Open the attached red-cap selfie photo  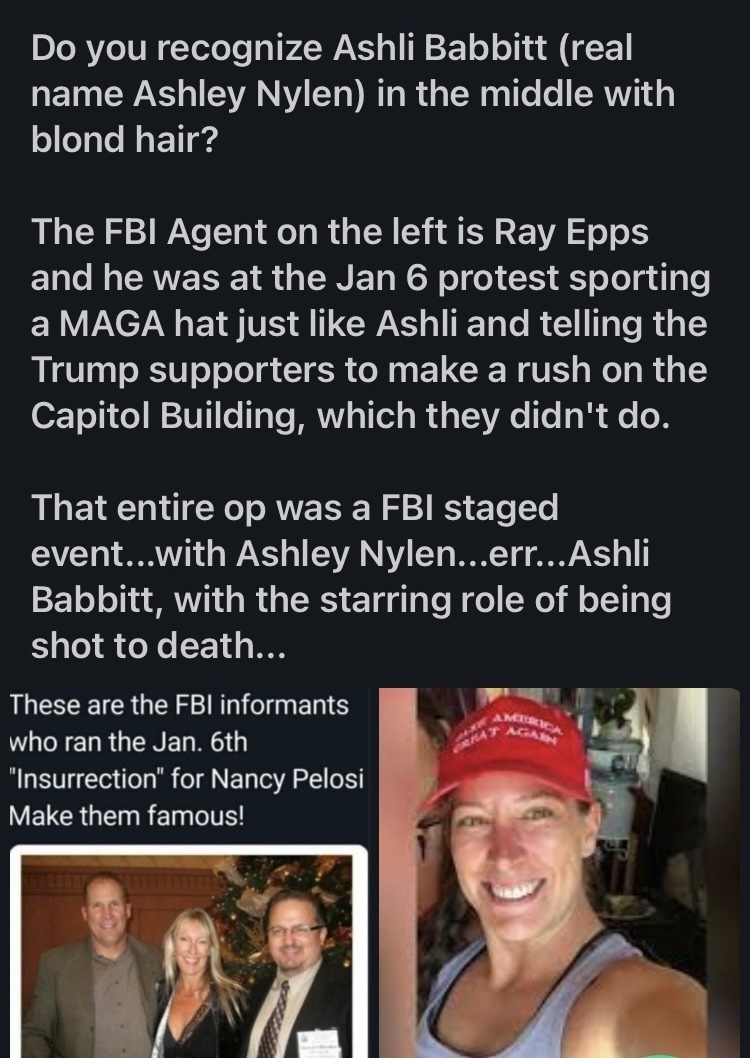pyautogui.click(x=560, y=872)
